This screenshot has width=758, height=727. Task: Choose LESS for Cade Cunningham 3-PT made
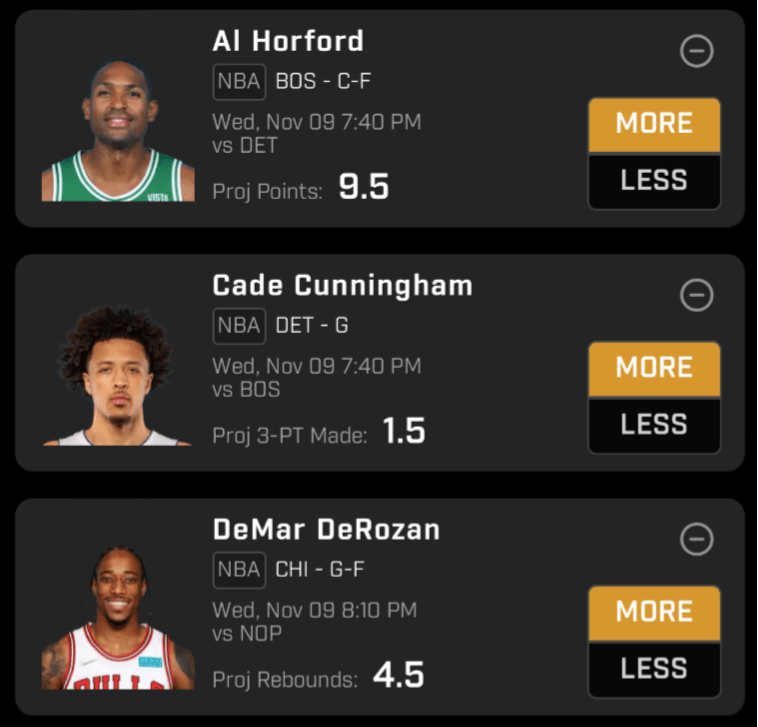pyautogui.click(x=654, y=424)
